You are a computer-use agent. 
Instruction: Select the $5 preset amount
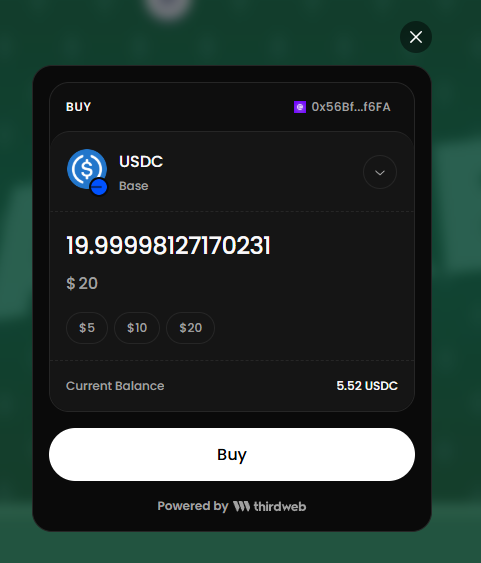tap(87, 328)
